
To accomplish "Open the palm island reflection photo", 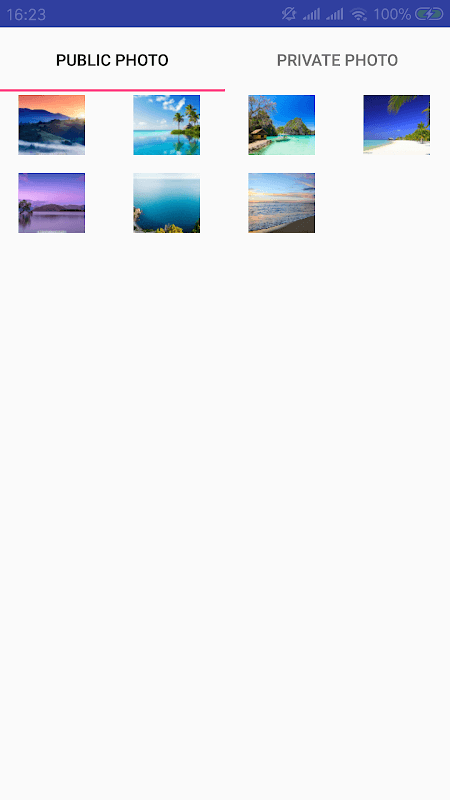I will pyautogui.click(x=166, y=125).
